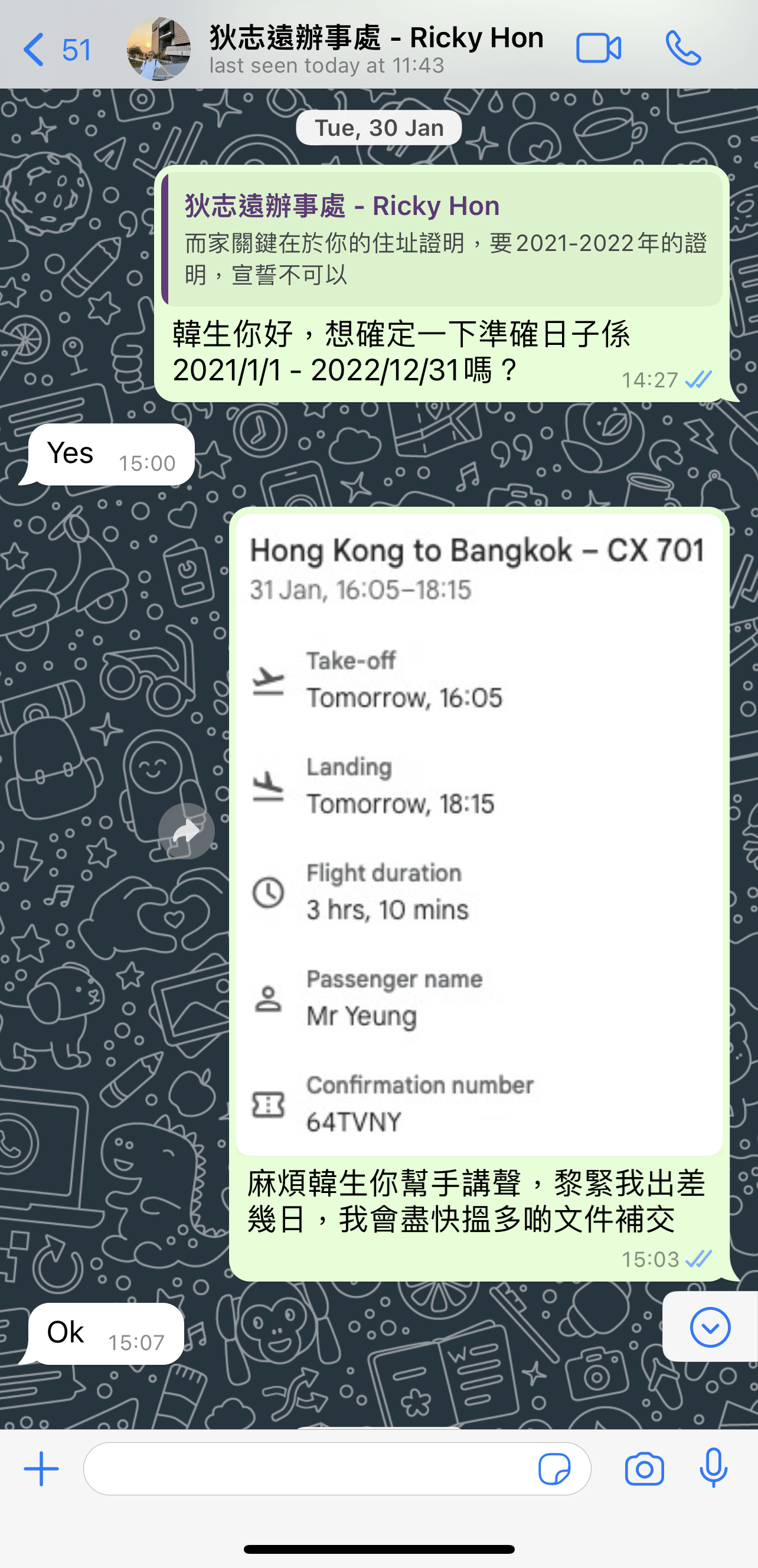Open the camera to take a photo
Image resolution: width=758 pixels, height=1568 pixels.
[644, 1469]
